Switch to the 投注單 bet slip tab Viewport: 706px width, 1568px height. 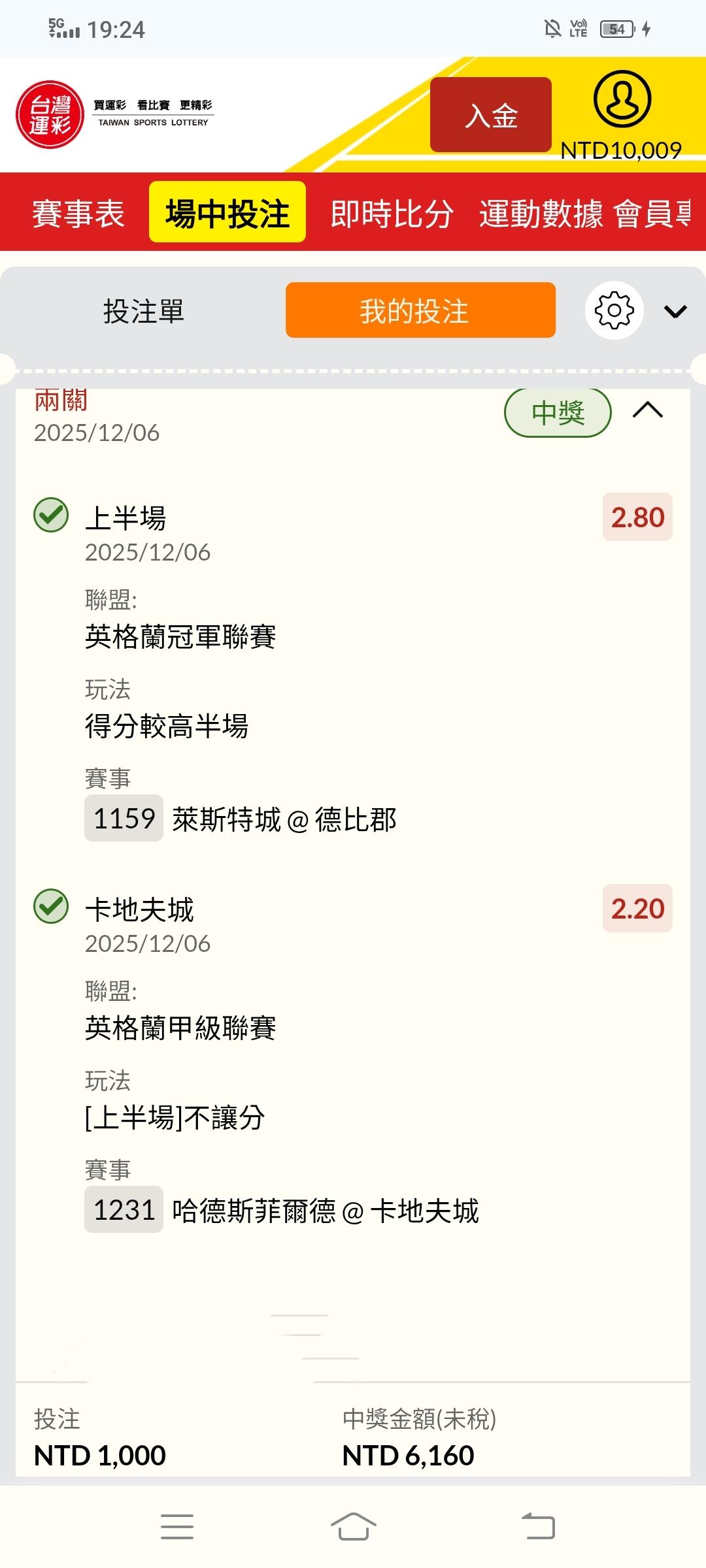144,311
